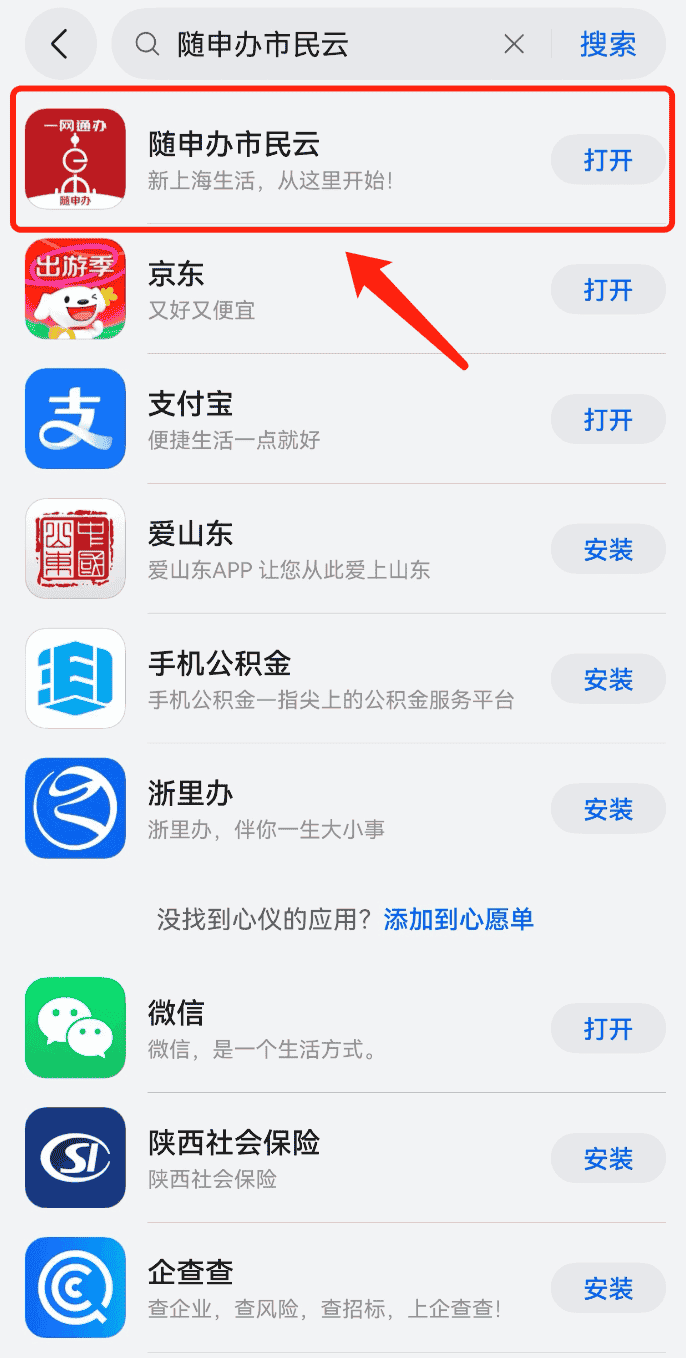Open the 微信 app

608,1028
